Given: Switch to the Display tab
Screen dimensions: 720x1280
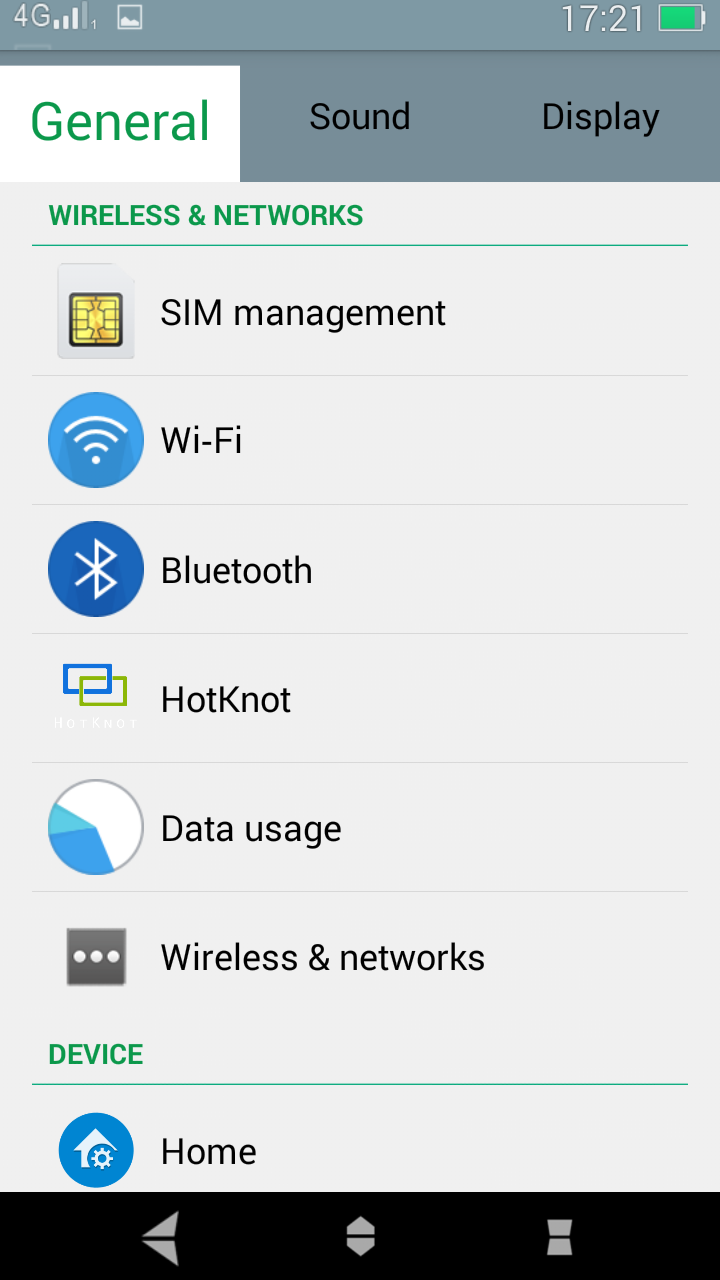Looking at the screenshot, I should pos(600,118).
